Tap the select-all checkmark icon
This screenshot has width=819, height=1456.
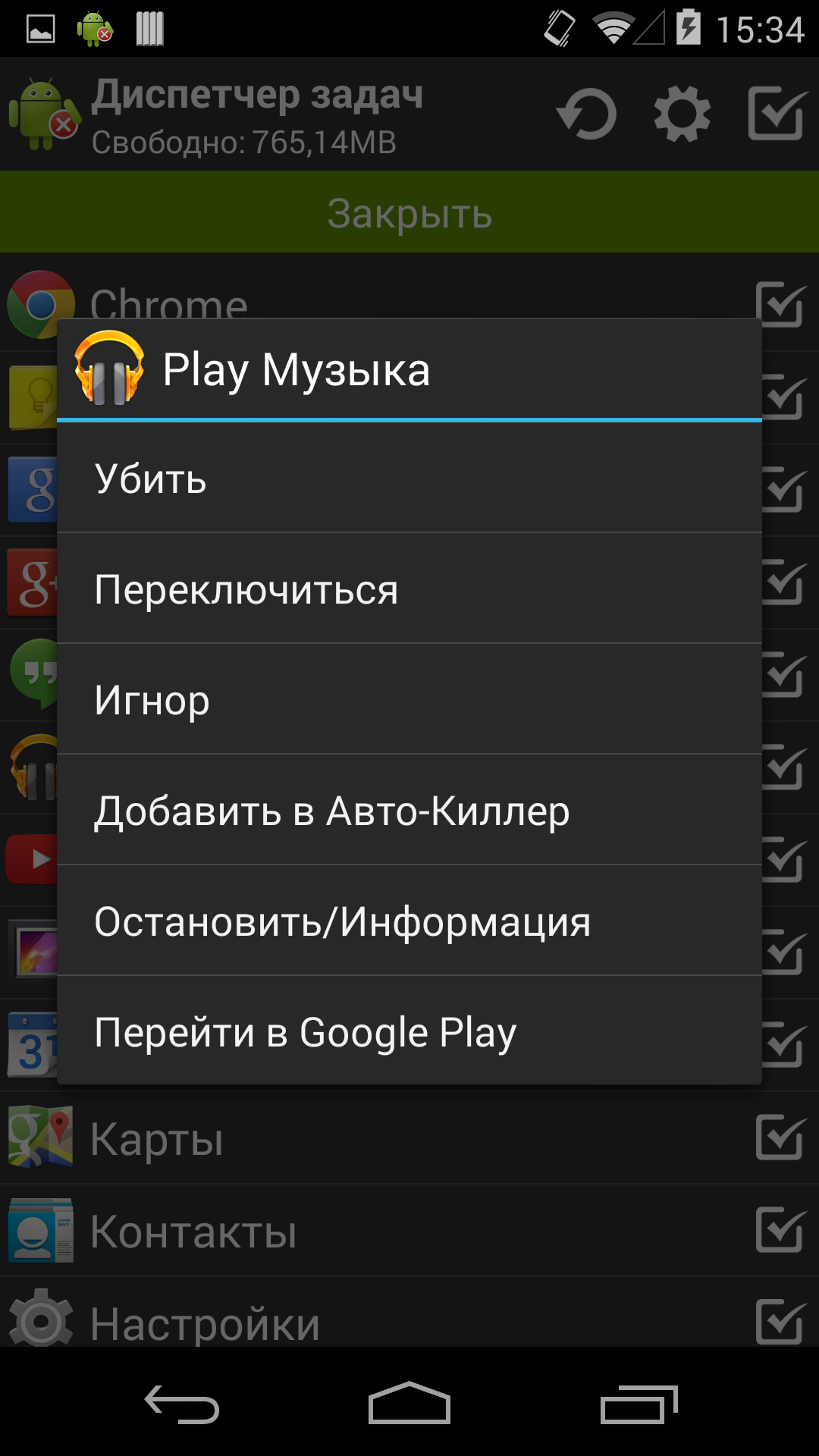point(776,115)
